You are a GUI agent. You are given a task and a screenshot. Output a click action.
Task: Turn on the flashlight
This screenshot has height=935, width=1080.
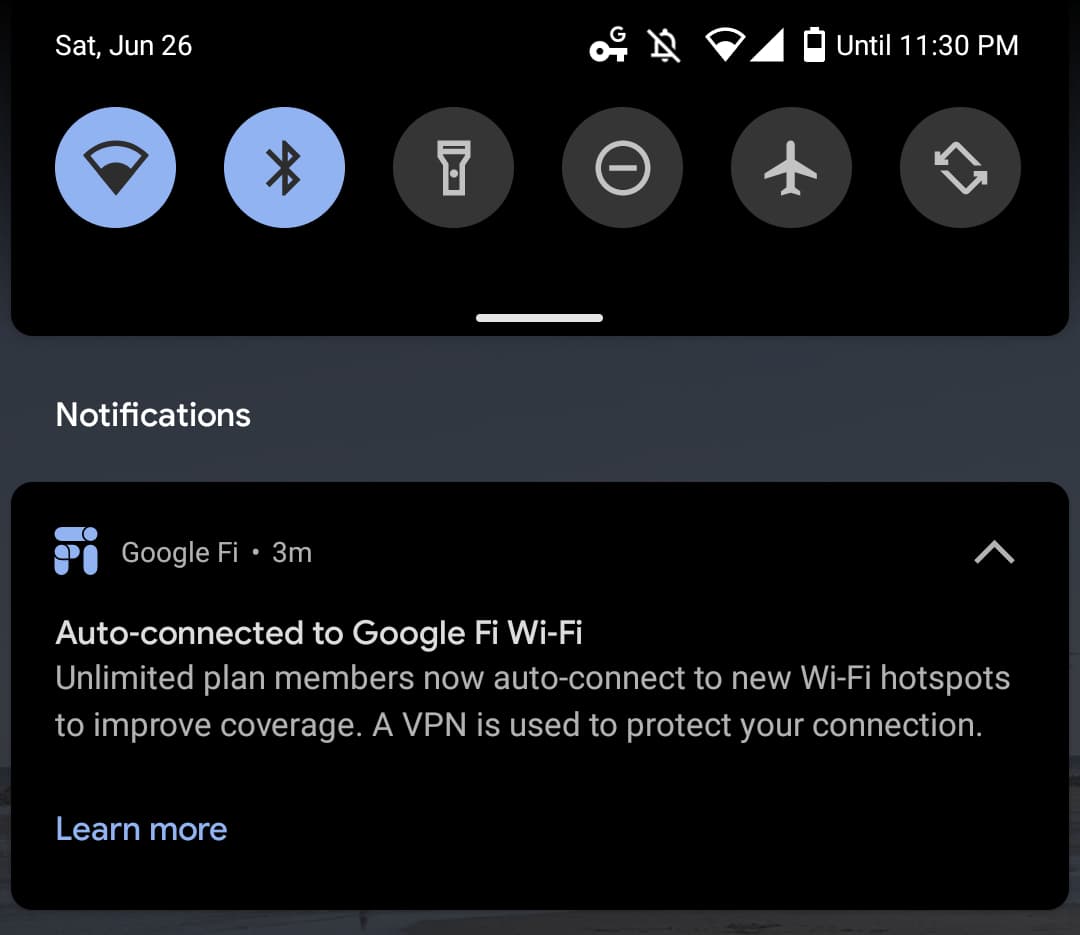tap(453, 167)
